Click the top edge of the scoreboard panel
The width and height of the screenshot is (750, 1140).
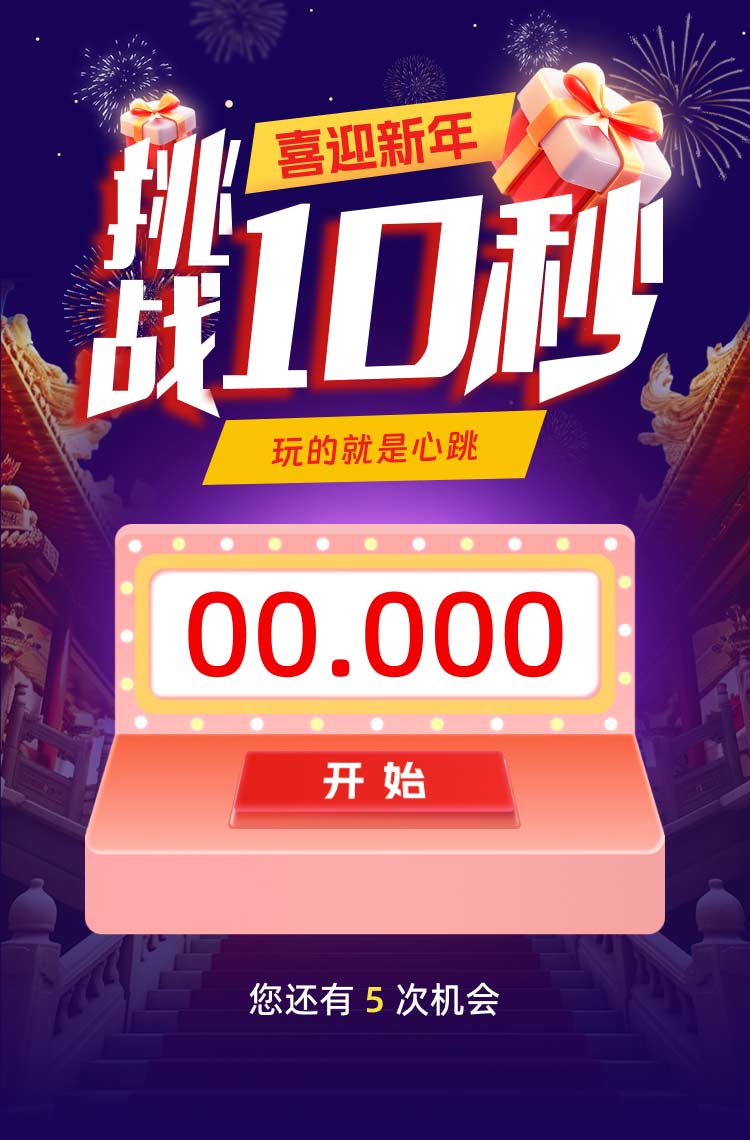point(375,537)
